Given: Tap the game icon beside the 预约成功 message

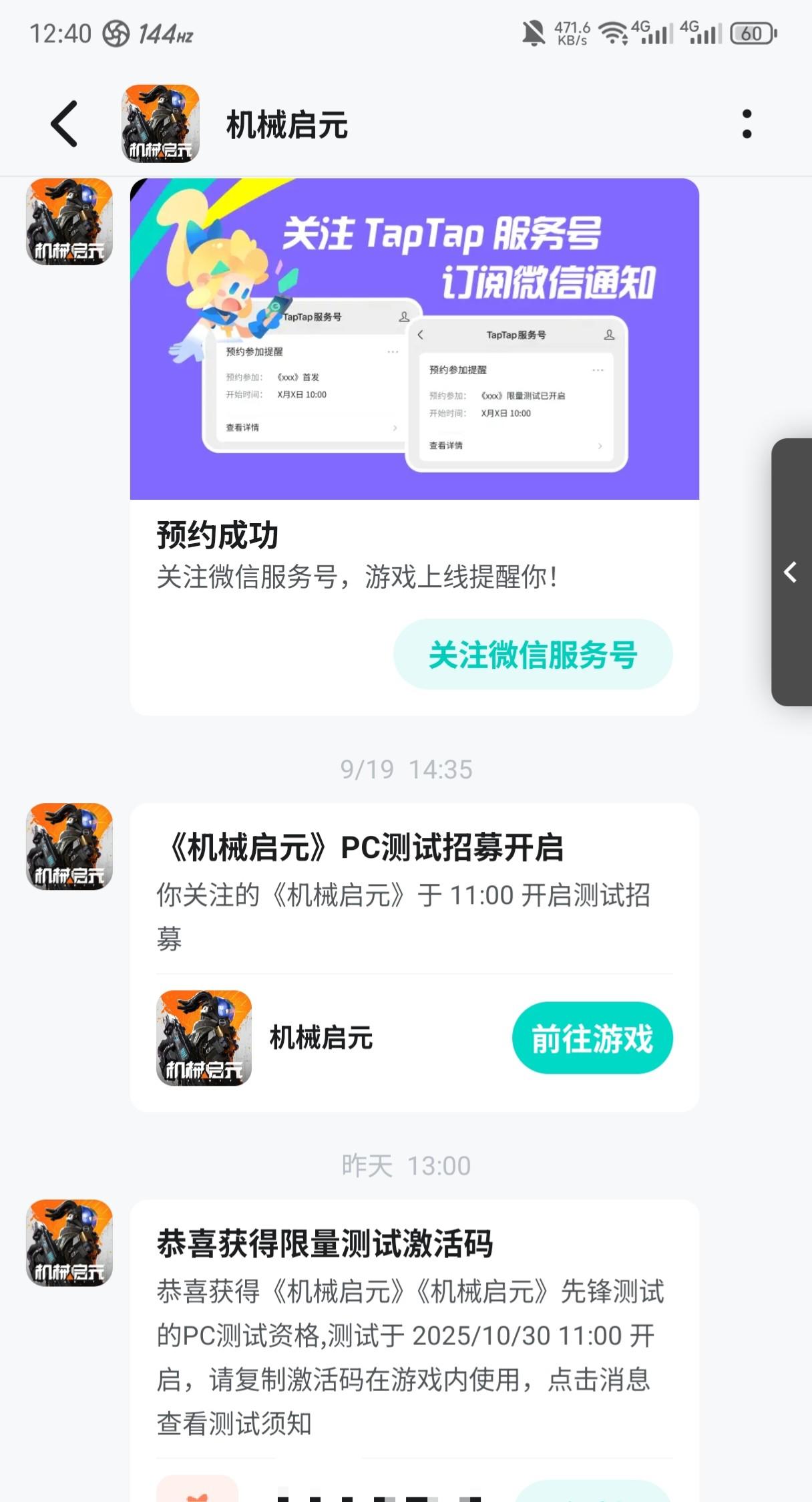Looking at the screenshot, I should point(67,220).
